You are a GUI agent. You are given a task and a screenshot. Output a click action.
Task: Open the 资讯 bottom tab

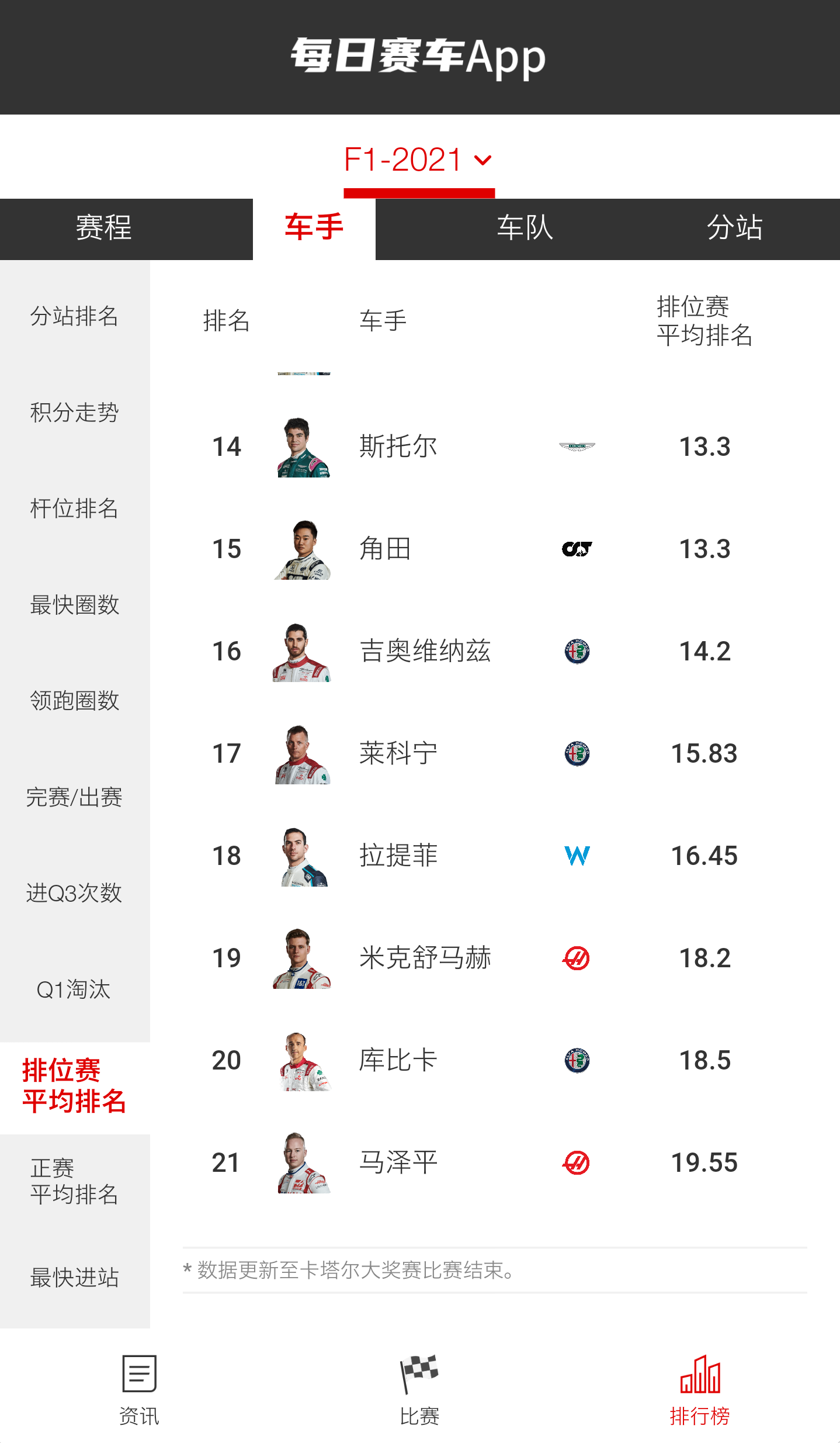[x=139, y=1389]
